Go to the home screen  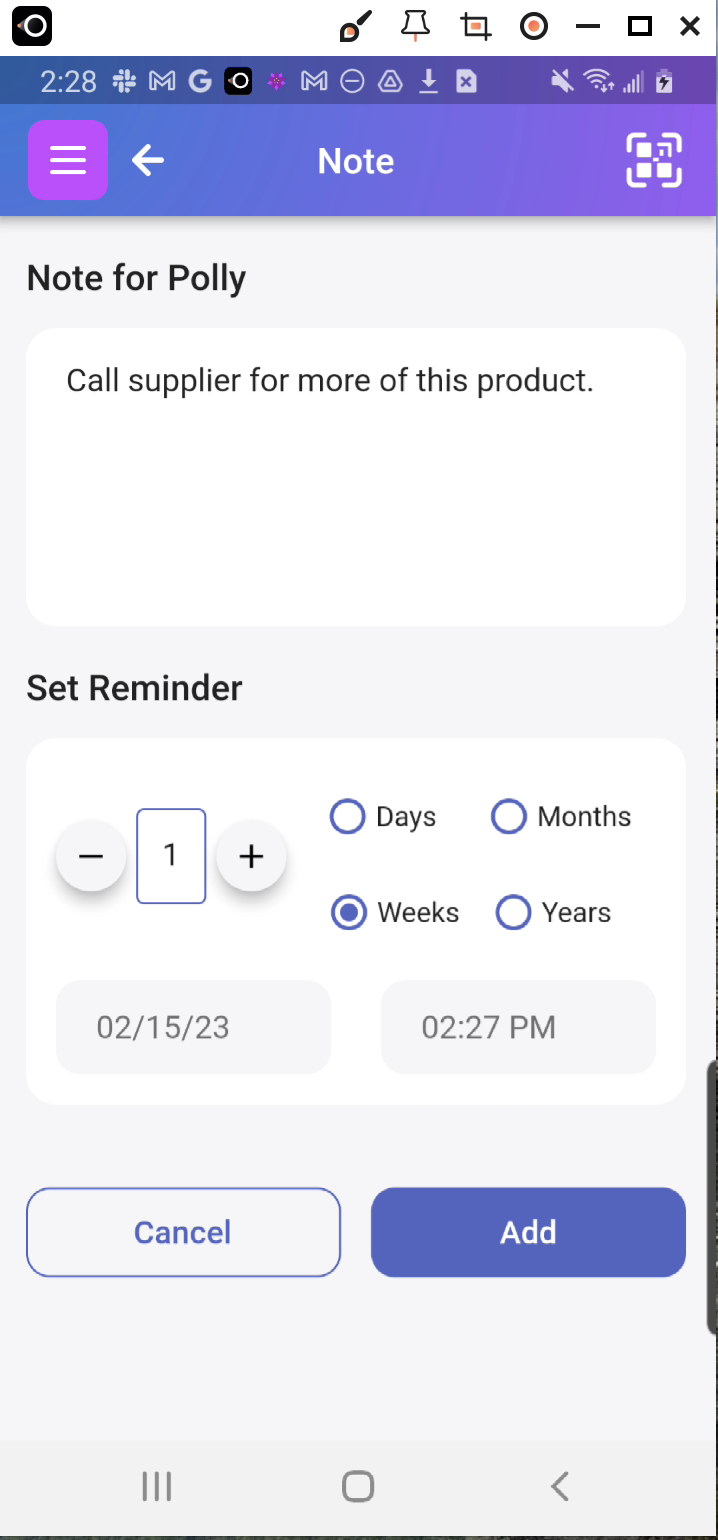358,1487
